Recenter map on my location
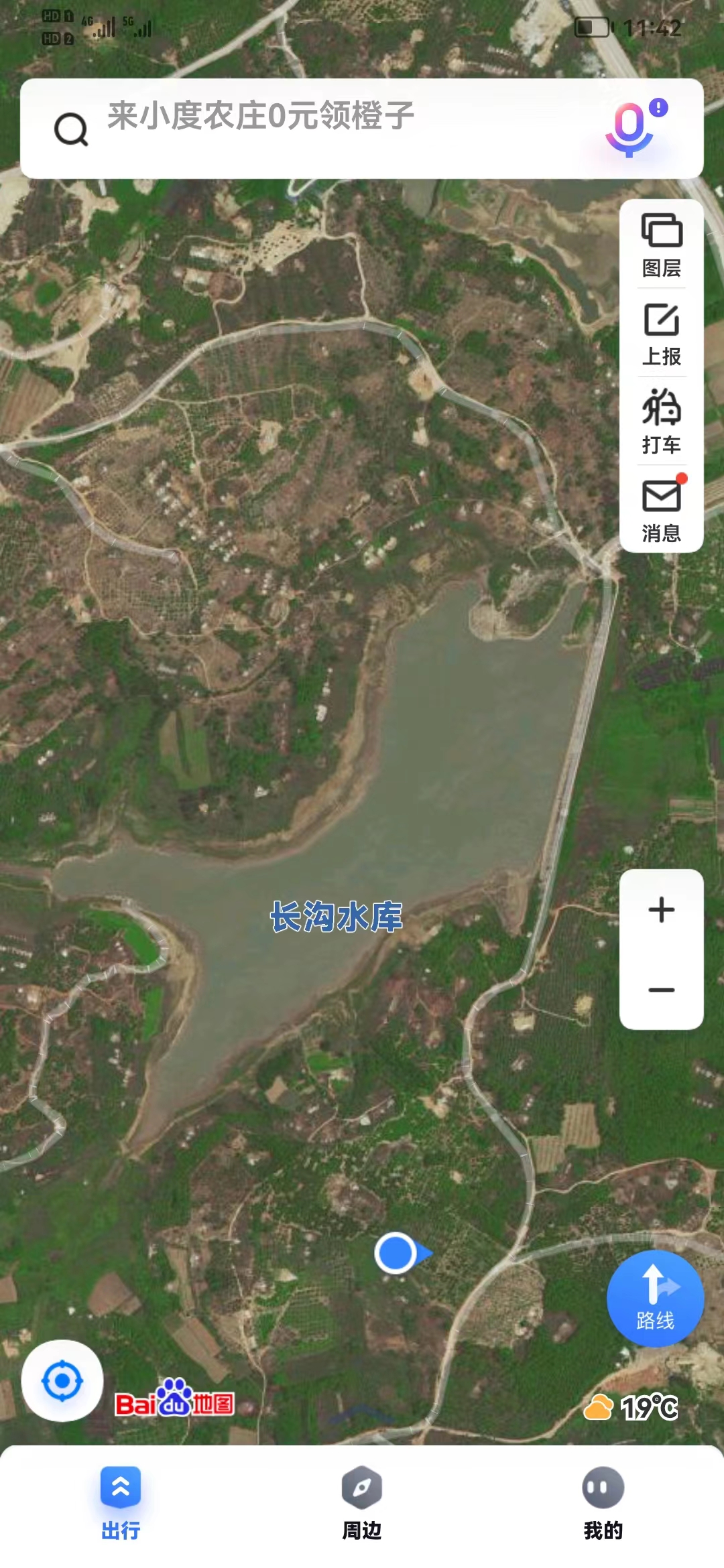 [62, 1380]
